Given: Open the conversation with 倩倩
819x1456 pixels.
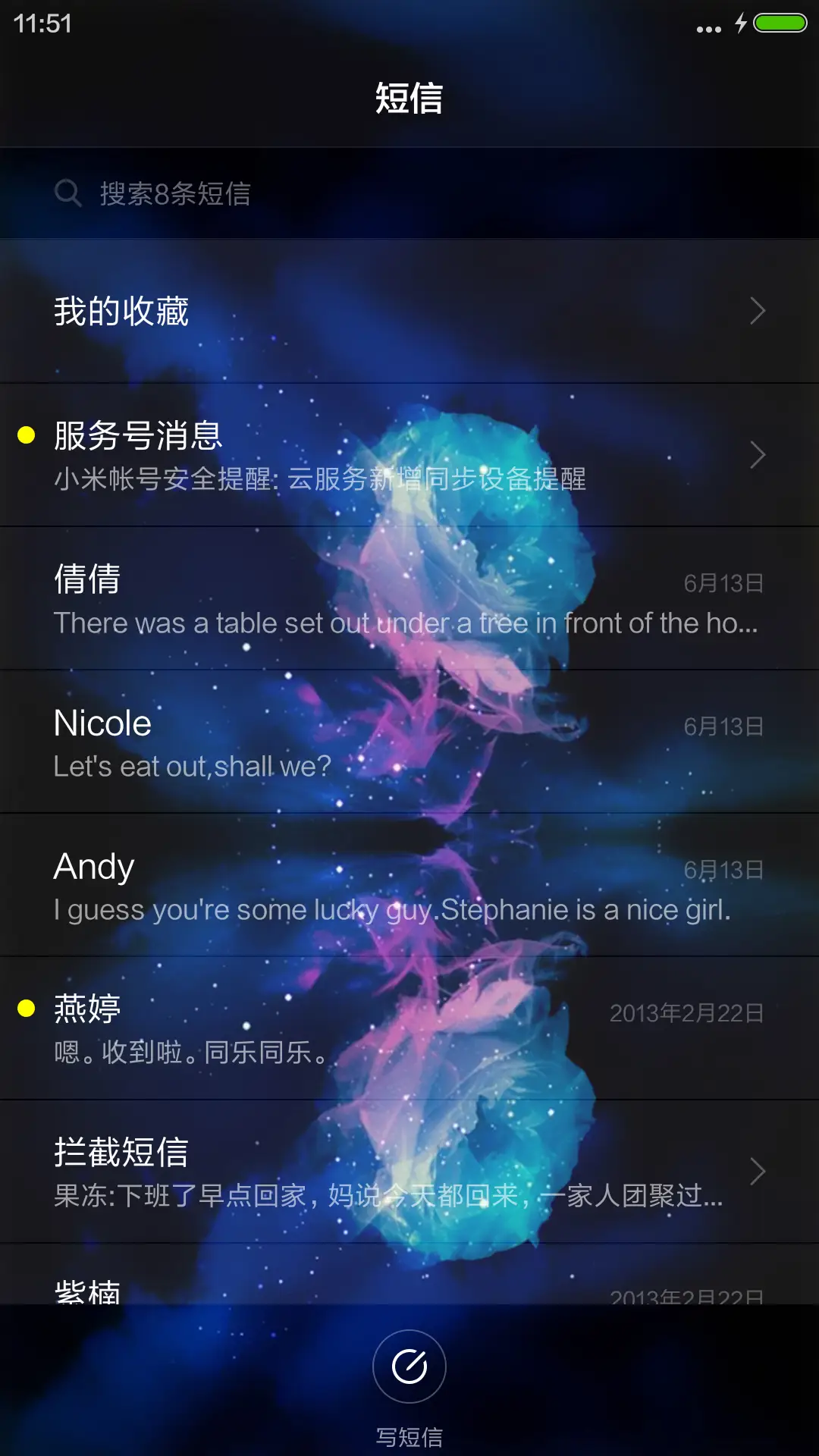Looking at the screenshot, I should click(409, 599).
